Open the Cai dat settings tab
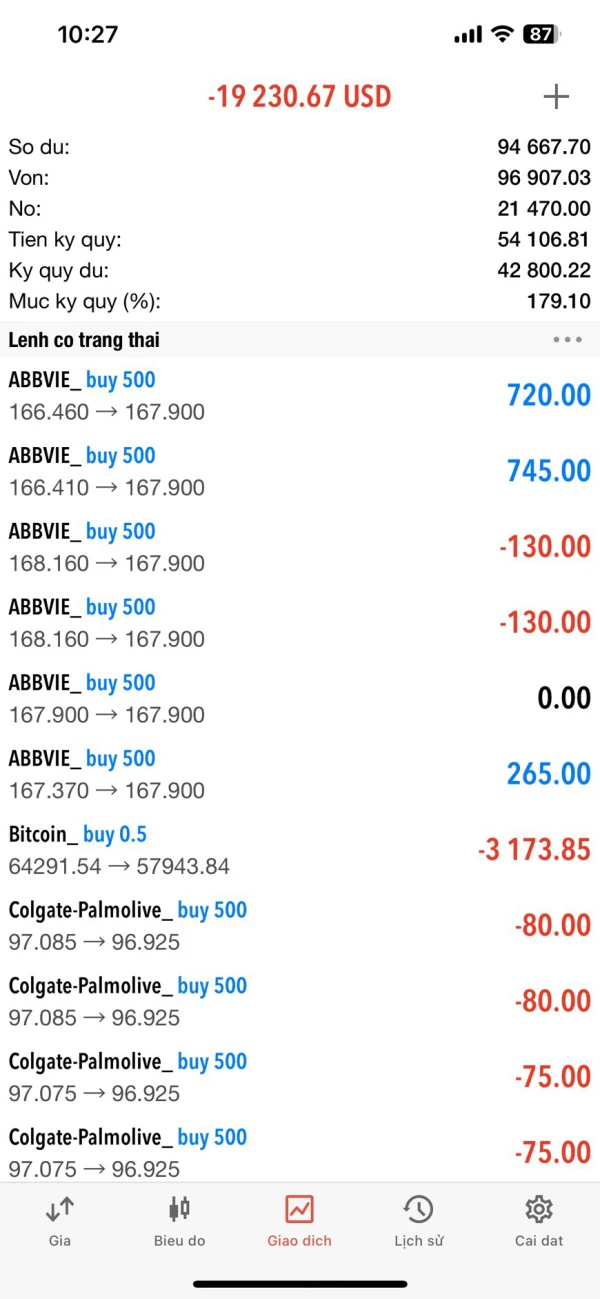 coord(539,1221)
